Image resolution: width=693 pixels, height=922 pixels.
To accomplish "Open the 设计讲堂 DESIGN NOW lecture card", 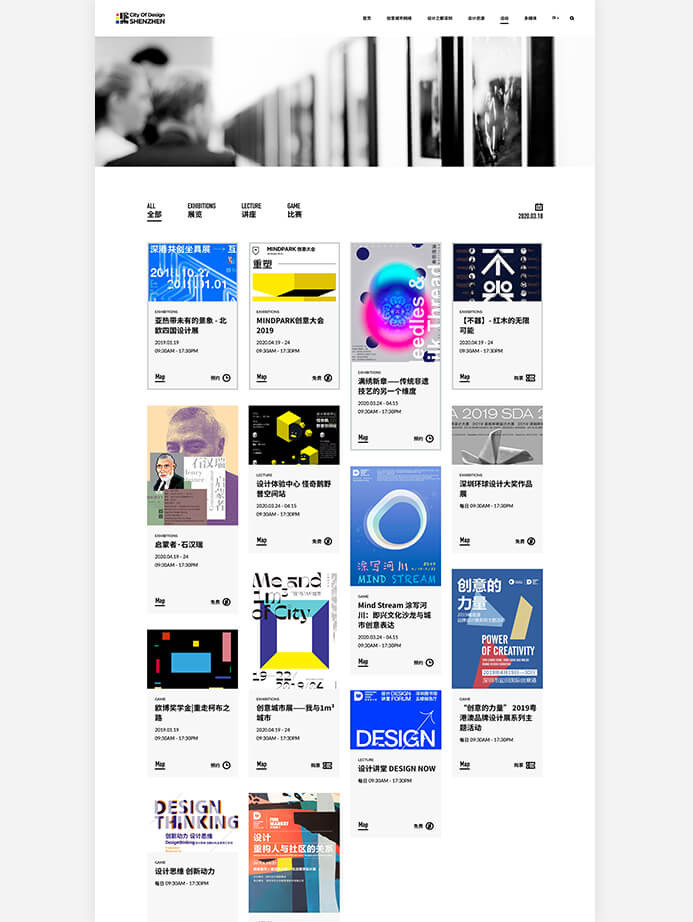I will [395, 768].
